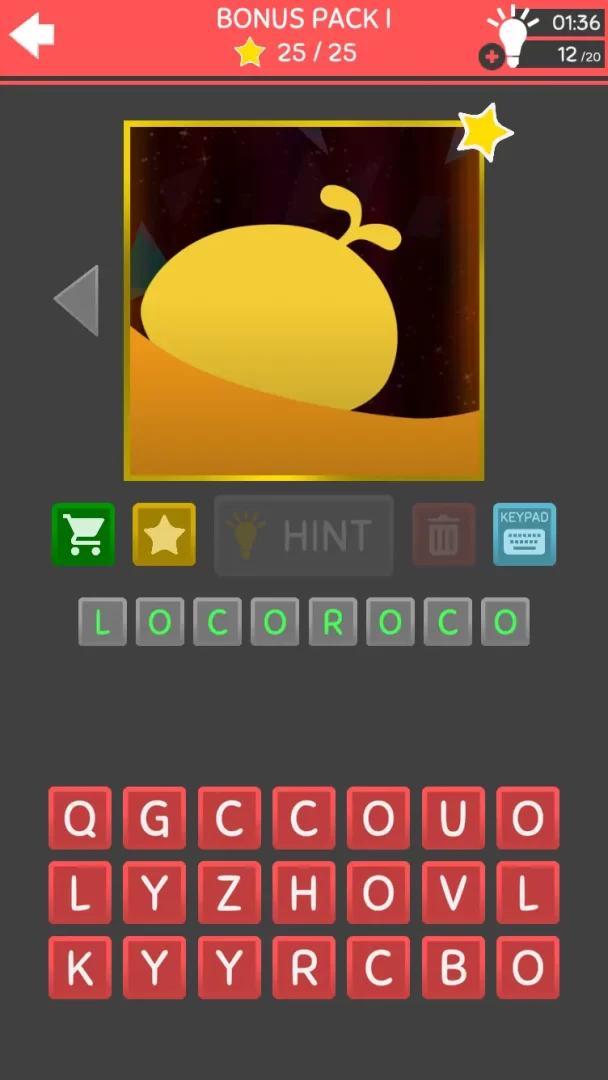Select the V letter tile
Image resolution: width=608 pixels, height=1080 pixels.
coord(453,893)
